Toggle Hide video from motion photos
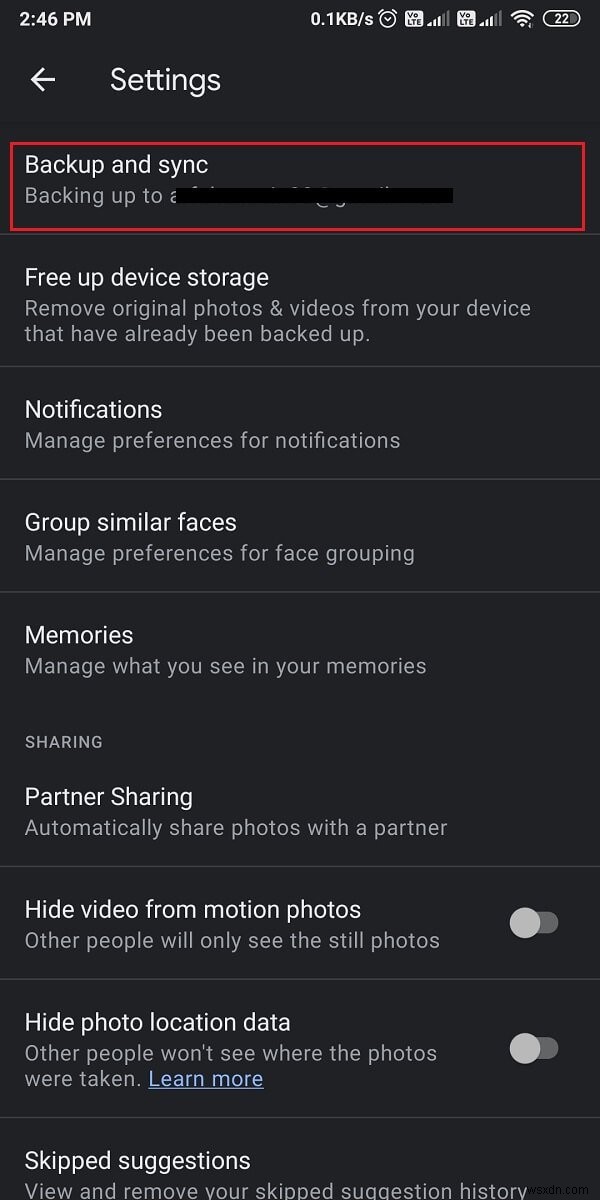The image size is (600, 1200). point(533,924)
